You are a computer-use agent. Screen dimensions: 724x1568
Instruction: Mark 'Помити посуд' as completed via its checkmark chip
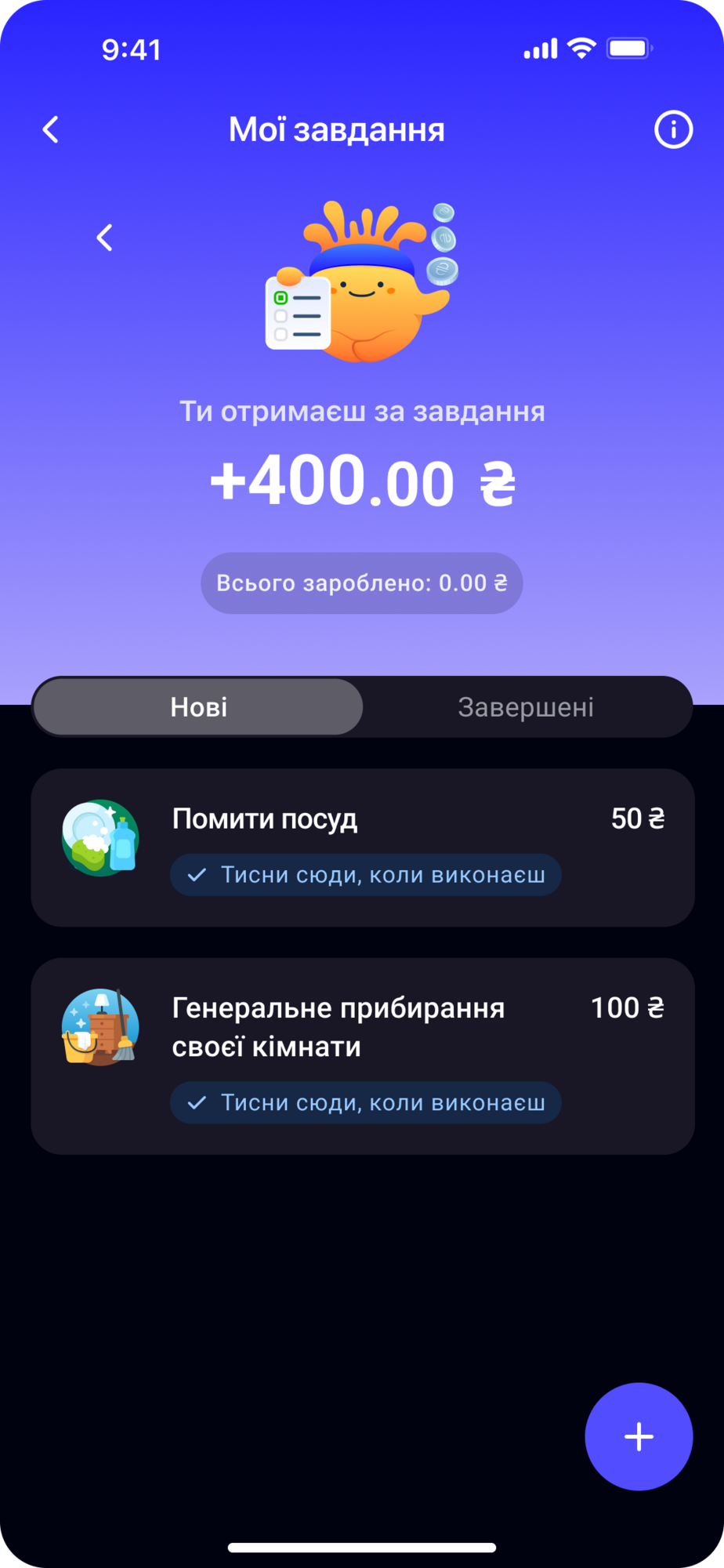[365, 875]
